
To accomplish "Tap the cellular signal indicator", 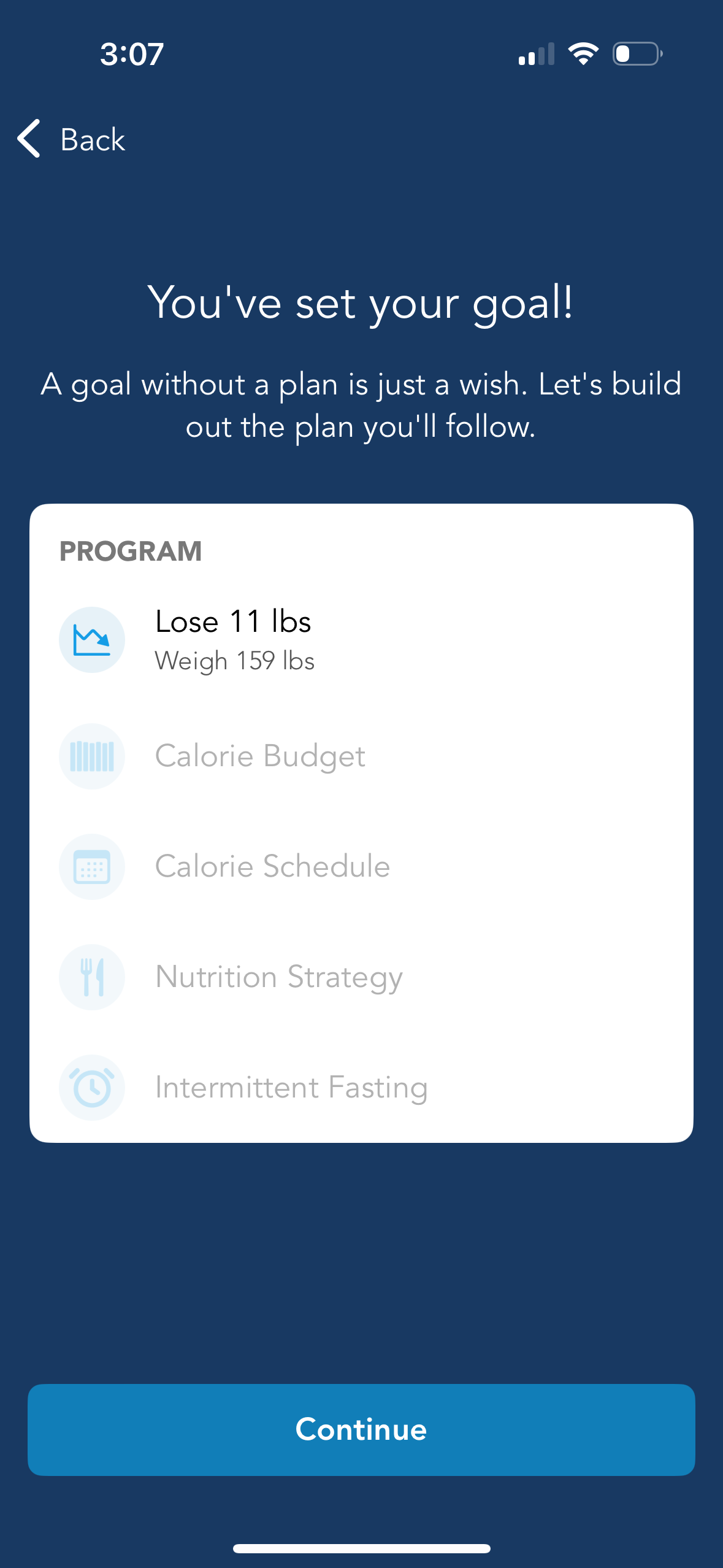I will (536, 54).
